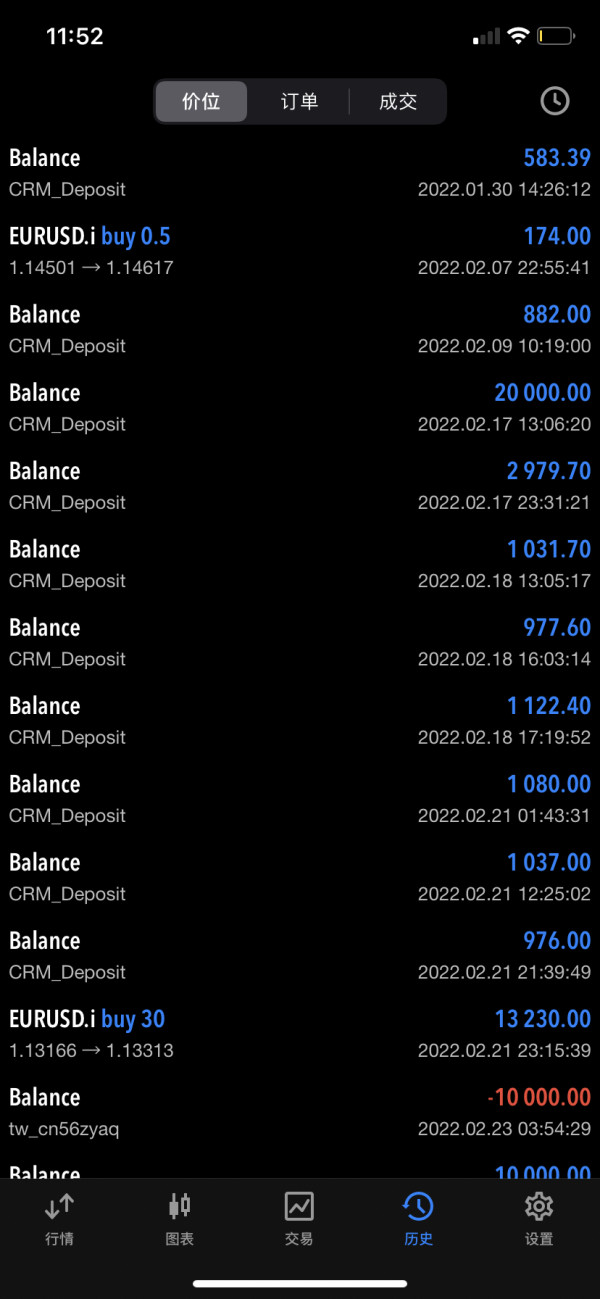Switch to the 成交 segment

click(397, 102)
